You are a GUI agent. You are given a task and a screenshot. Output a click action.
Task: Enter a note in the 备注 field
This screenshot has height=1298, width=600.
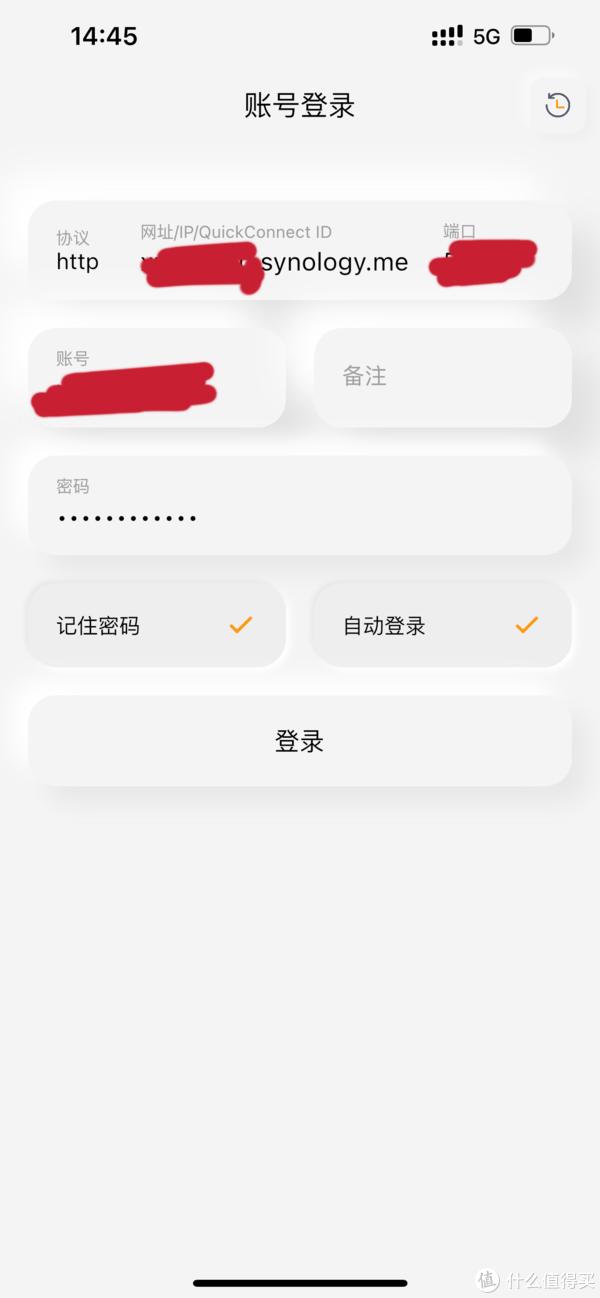[x=443, y=378]
